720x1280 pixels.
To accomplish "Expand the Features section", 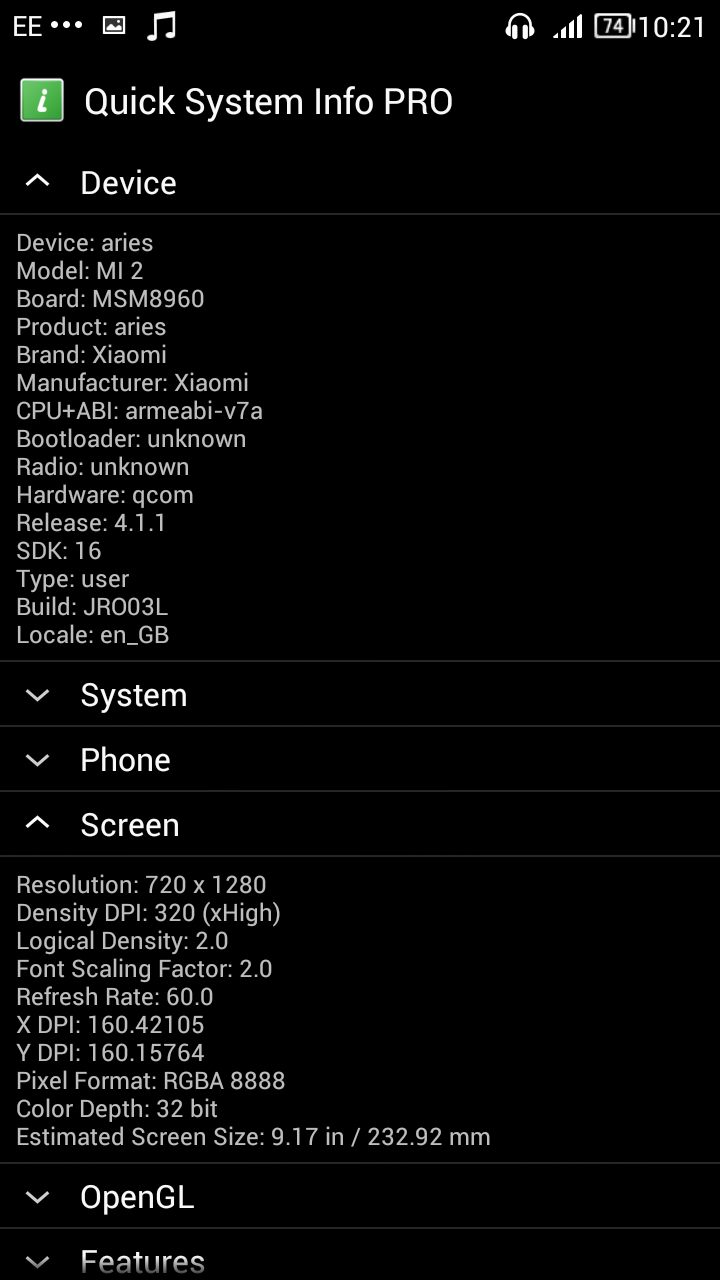I will [x=360, y=1256].
